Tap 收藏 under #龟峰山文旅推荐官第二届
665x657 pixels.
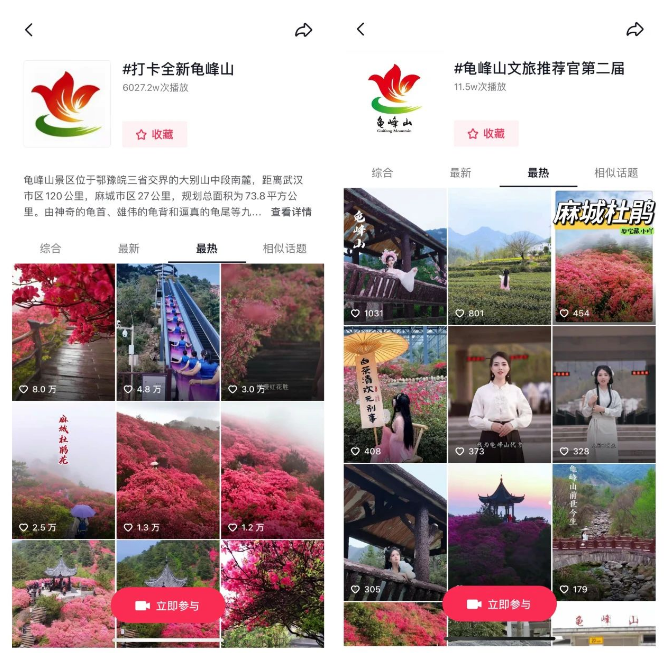click(x=486, y=133)
